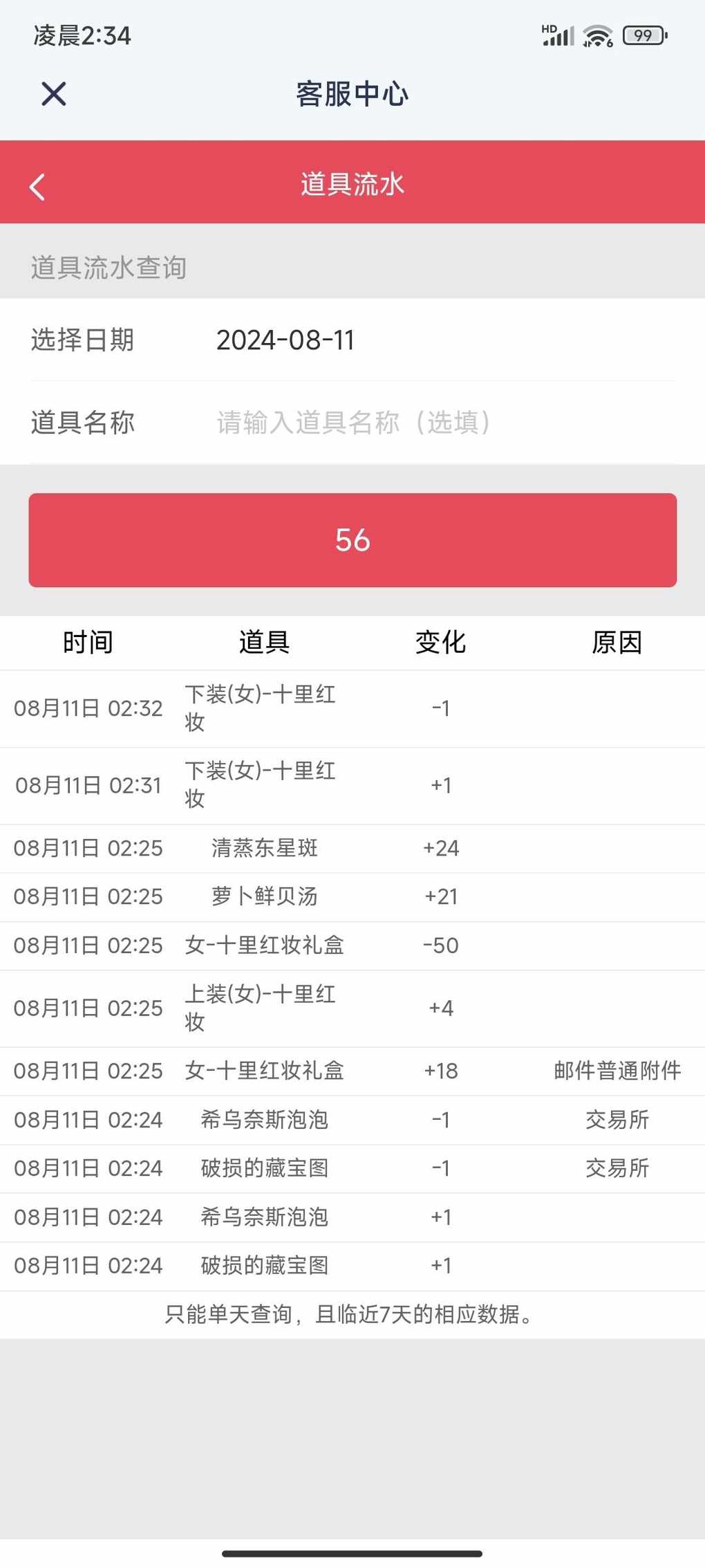Close the 客服中心 page with the X icon
Viewport: 705px width, 1568px height.
click(x=53, y=93)
